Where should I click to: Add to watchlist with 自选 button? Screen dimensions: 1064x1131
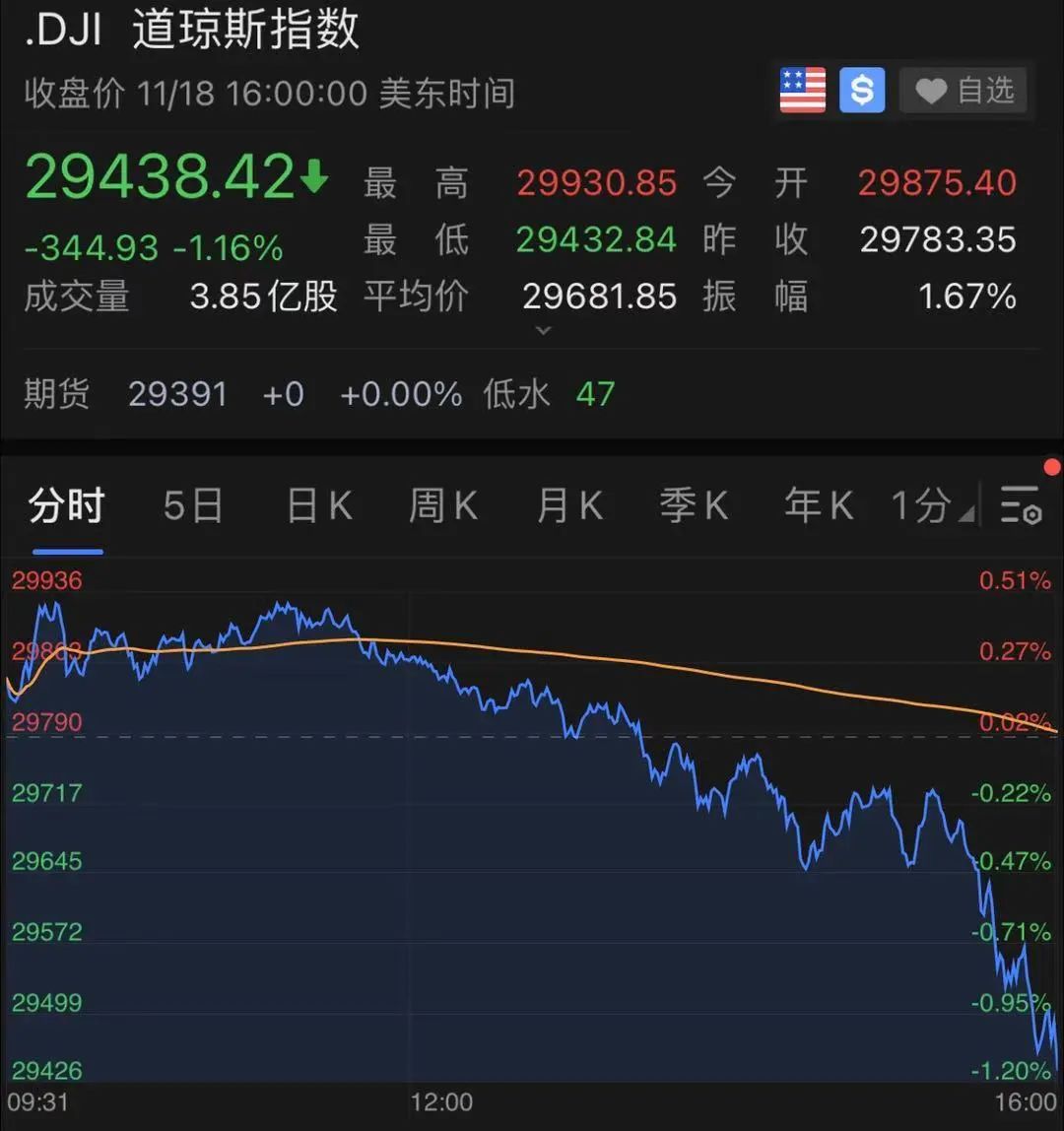964,91
